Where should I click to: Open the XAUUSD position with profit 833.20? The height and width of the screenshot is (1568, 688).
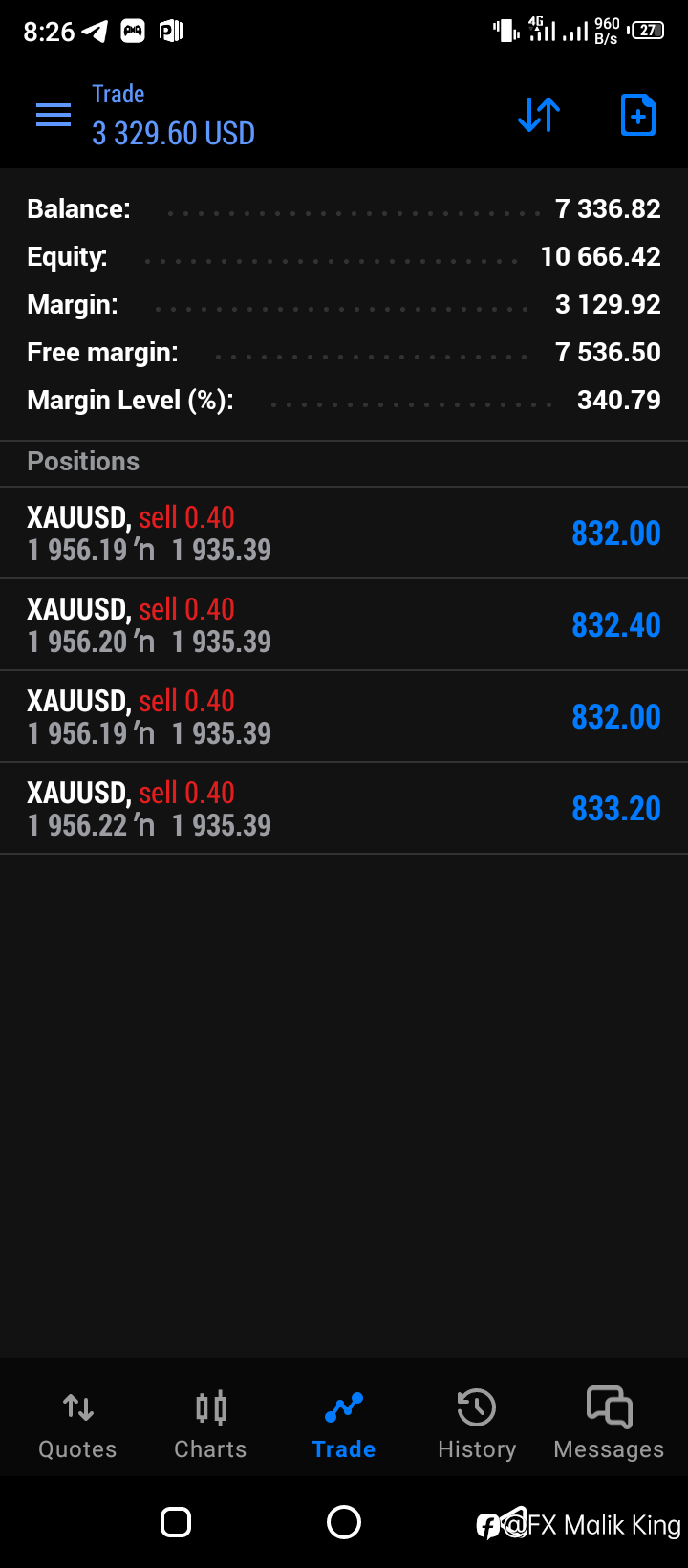(344, 809)
